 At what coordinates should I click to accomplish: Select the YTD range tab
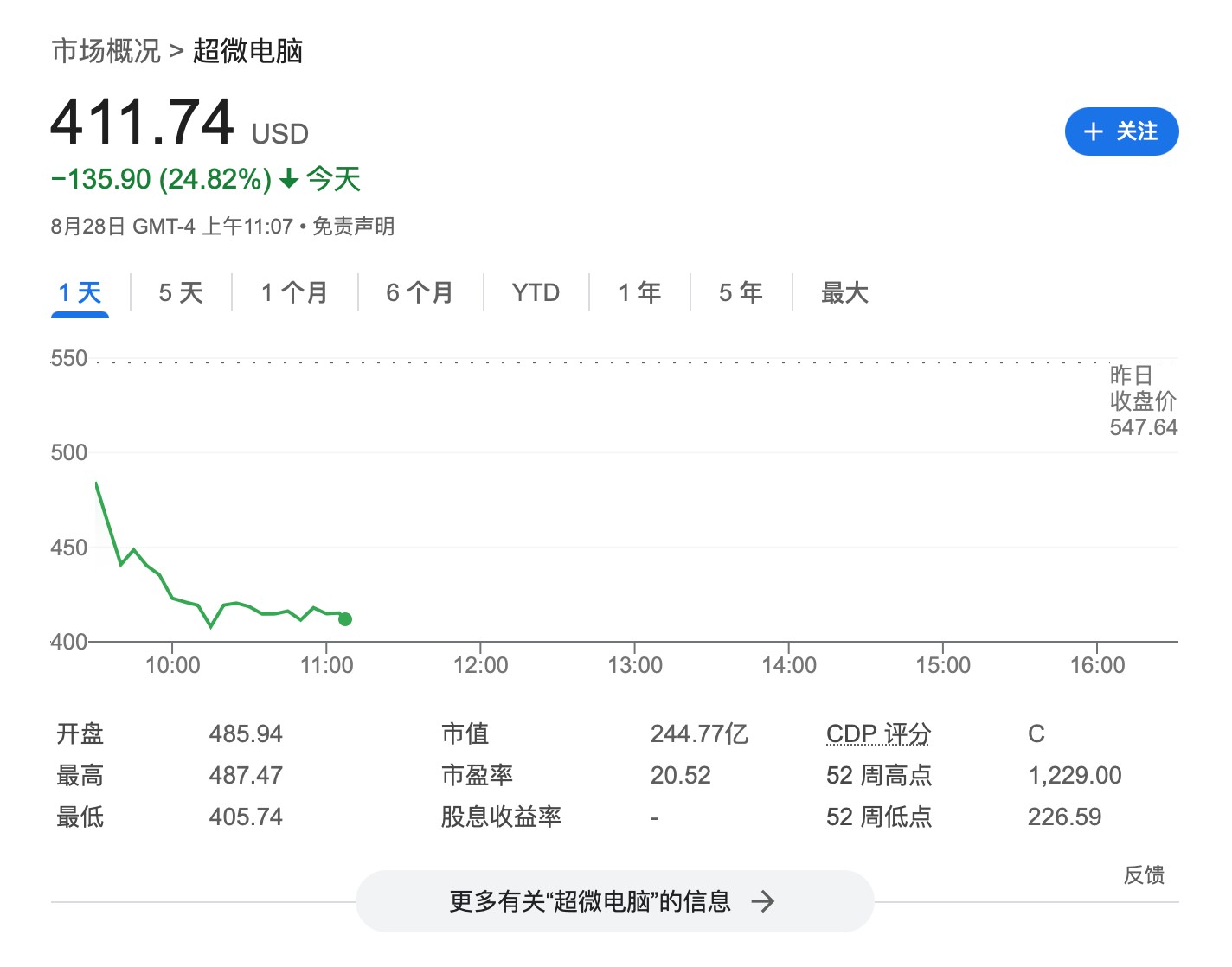coord(536,292)
